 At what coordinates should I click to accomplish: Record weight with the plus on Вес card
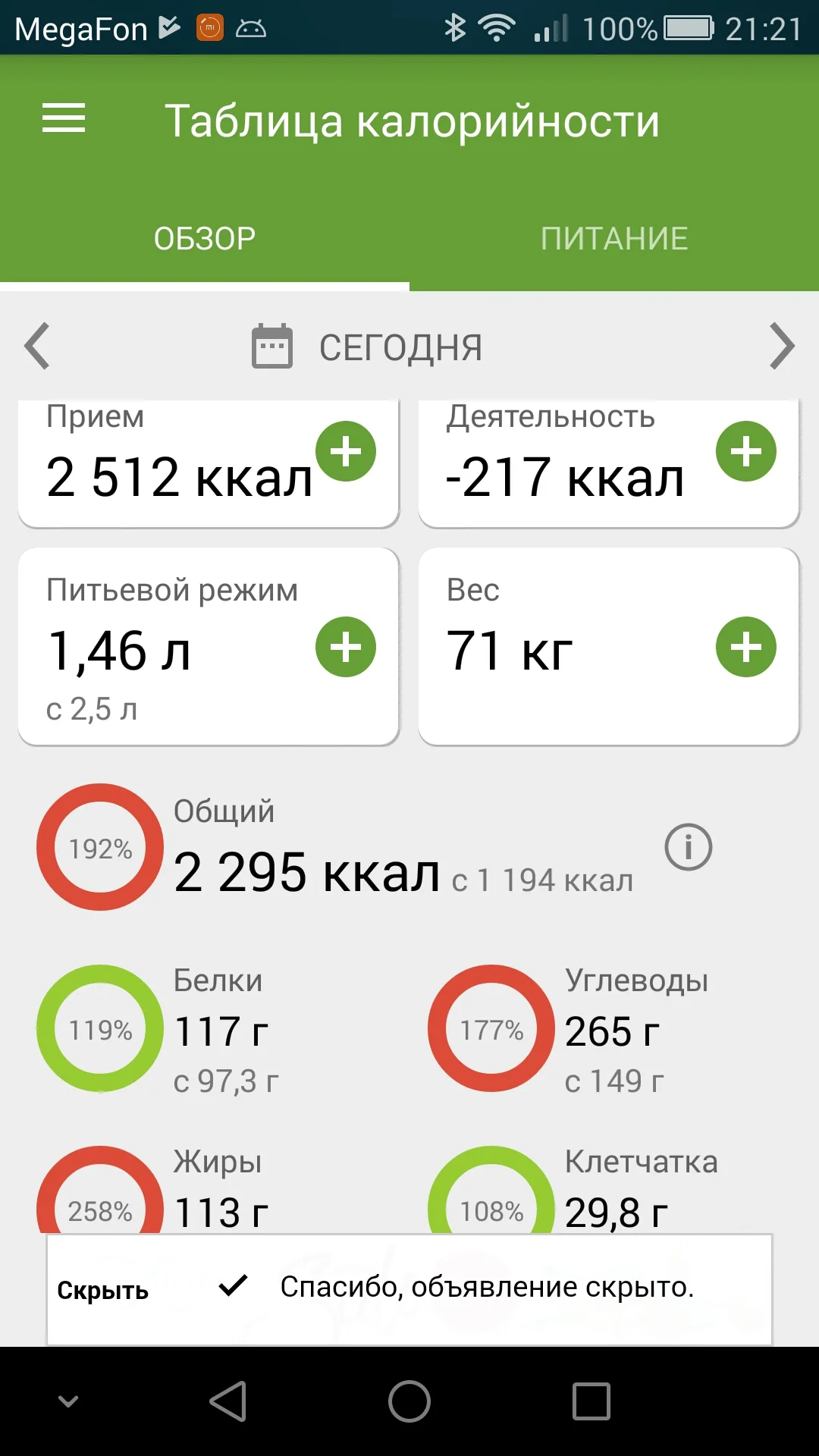tap(745, 647)
